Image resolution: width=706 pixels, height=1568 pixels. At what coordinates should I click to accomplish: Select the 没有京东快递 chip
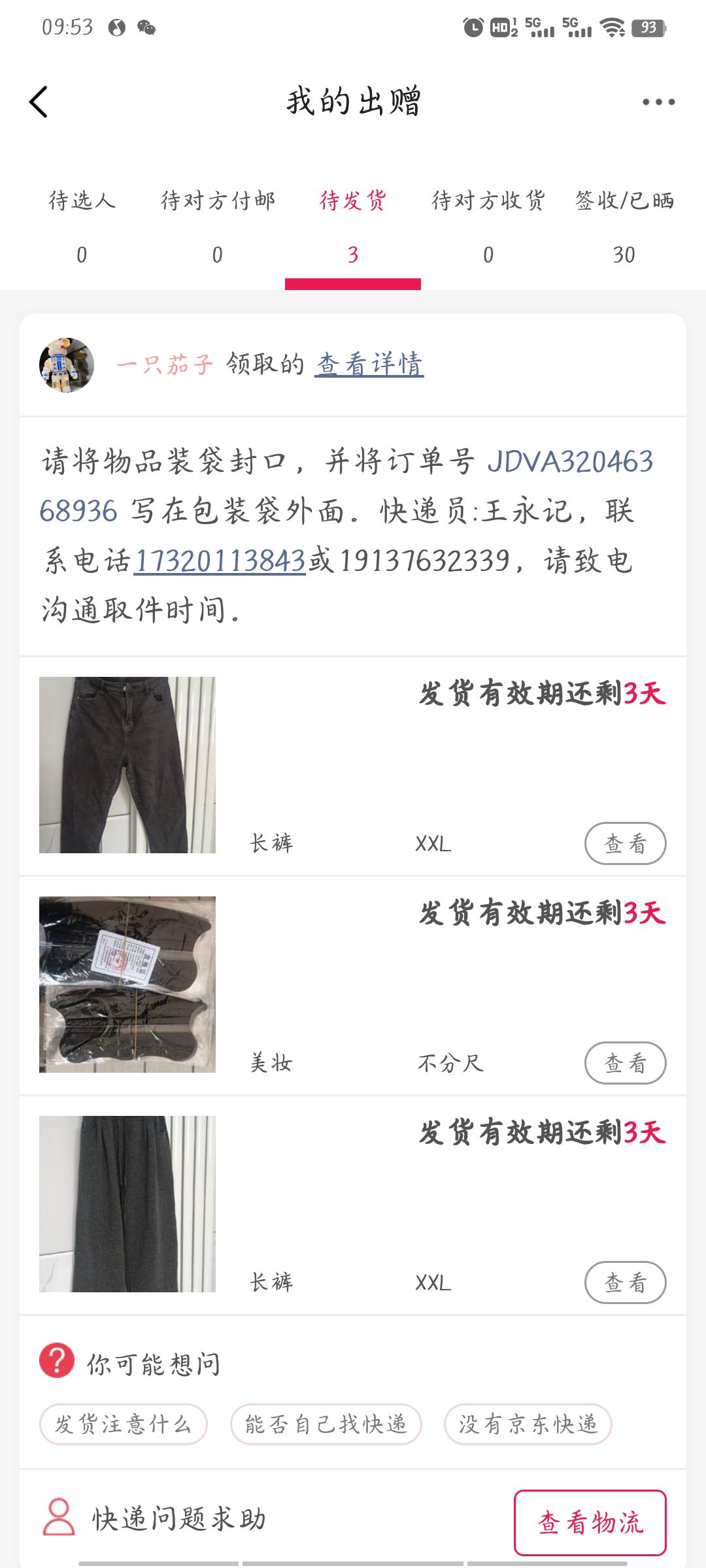[x=528, y=1424]
